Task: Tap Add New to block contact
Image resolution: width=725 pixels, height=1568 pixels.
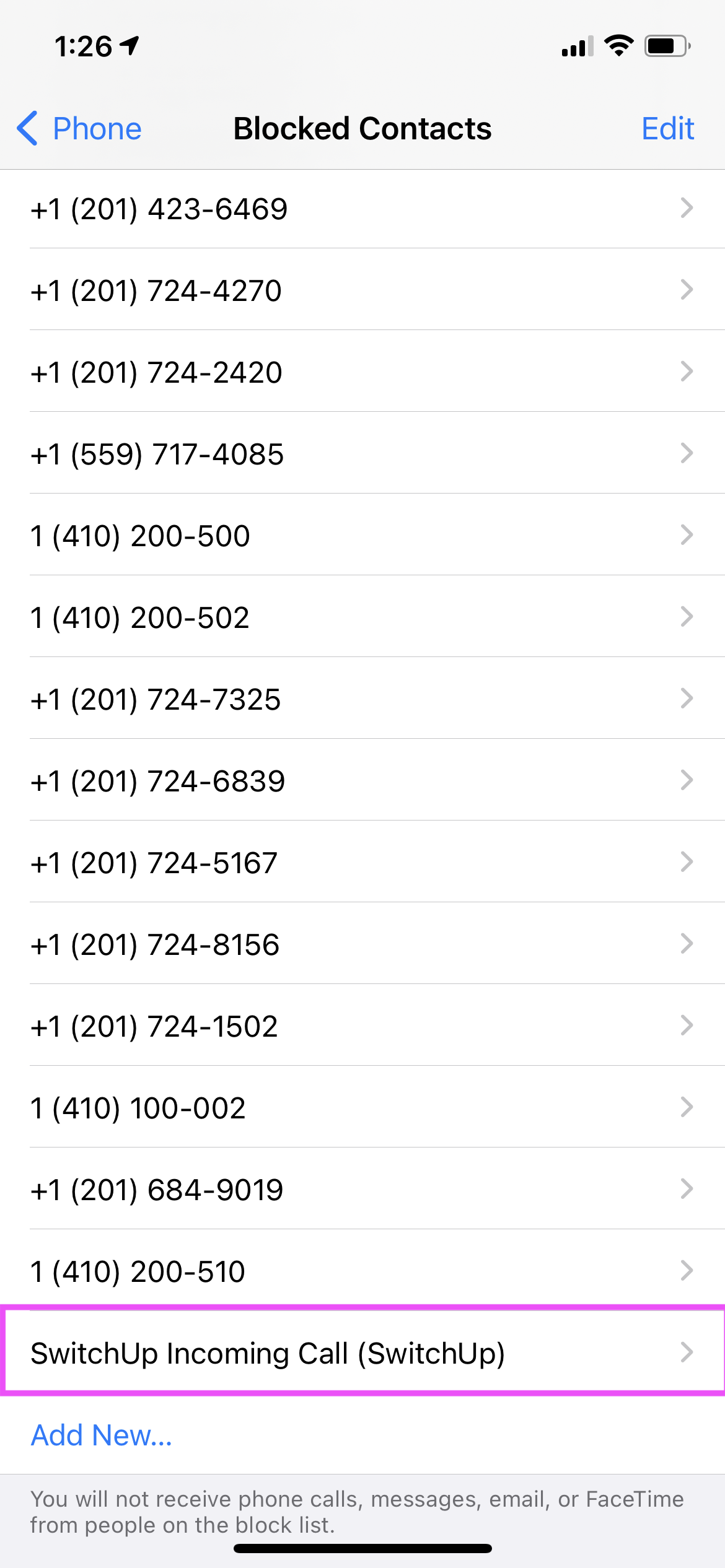Action: [x=102, y=1435]
